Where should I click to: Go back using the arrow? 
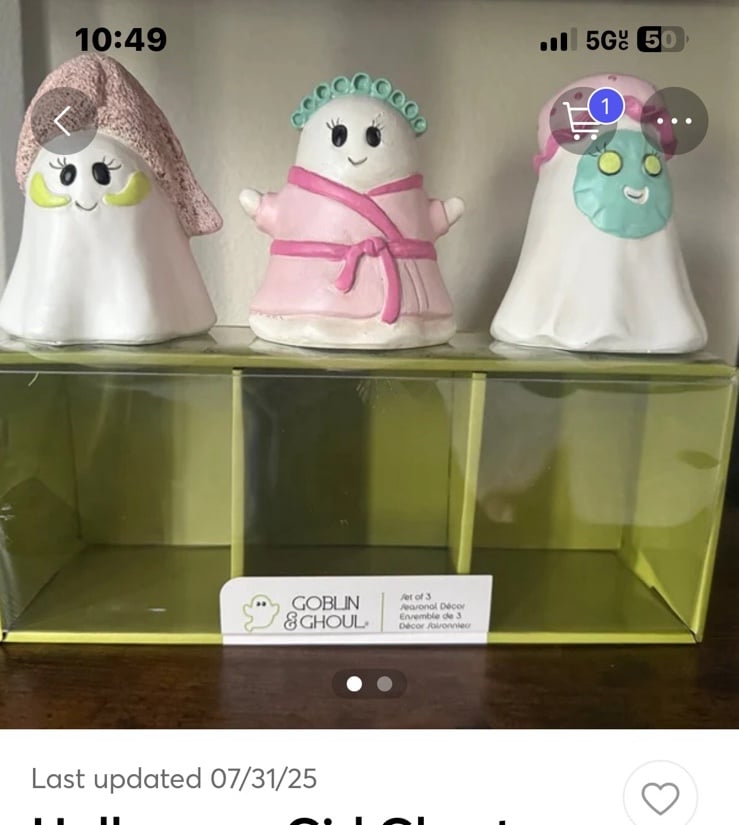63,121
